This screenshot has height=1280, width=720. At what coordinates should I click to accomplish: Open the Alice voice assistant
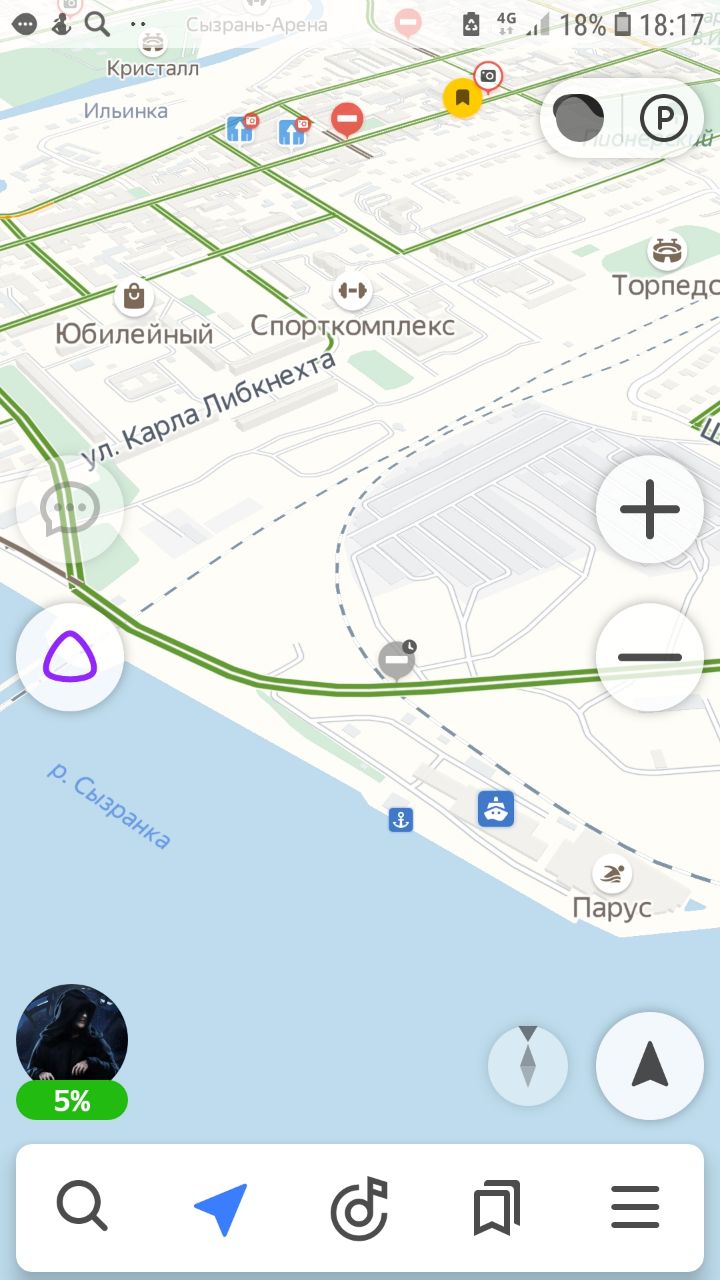70,657
